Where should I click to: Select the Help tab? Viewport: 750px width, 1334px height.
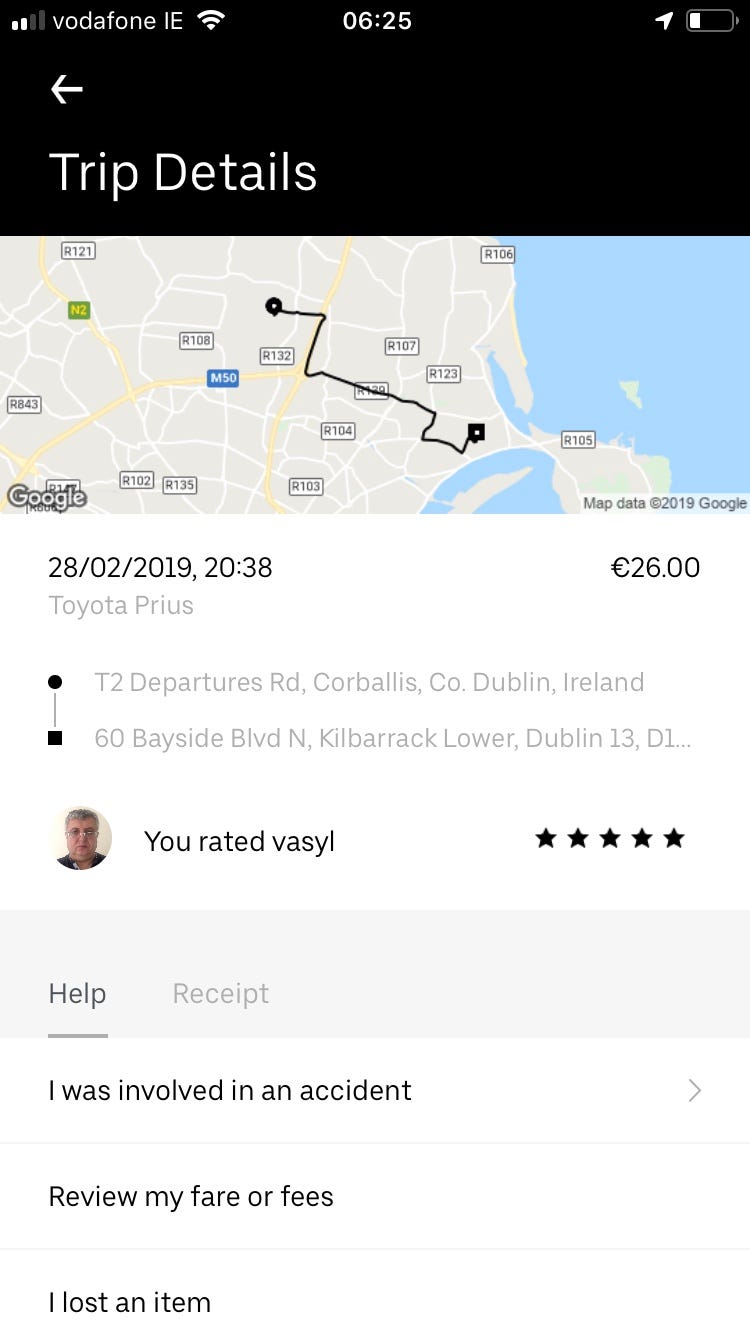pyautogui.click(x=77, y=993)
